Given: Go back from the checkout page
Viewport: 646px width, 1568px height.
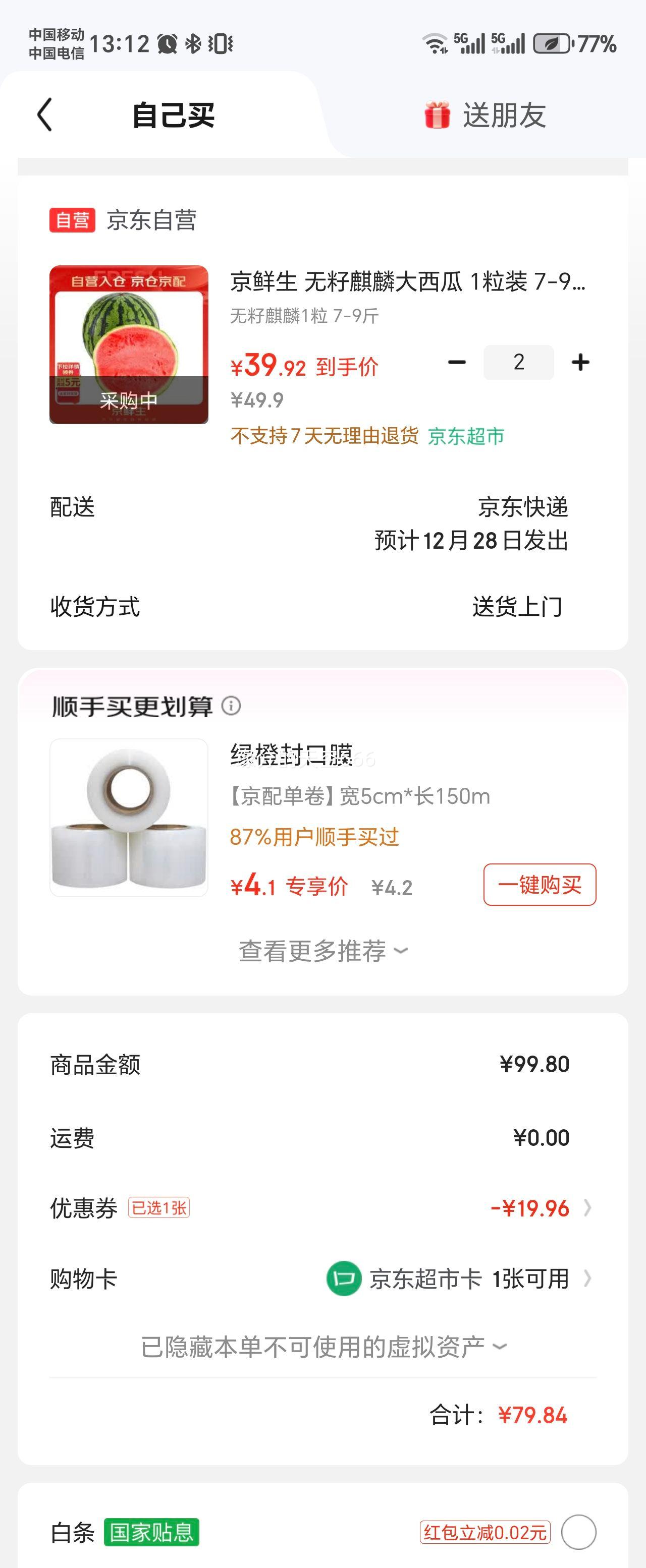Looking at the screenshot, I should 45,114.
